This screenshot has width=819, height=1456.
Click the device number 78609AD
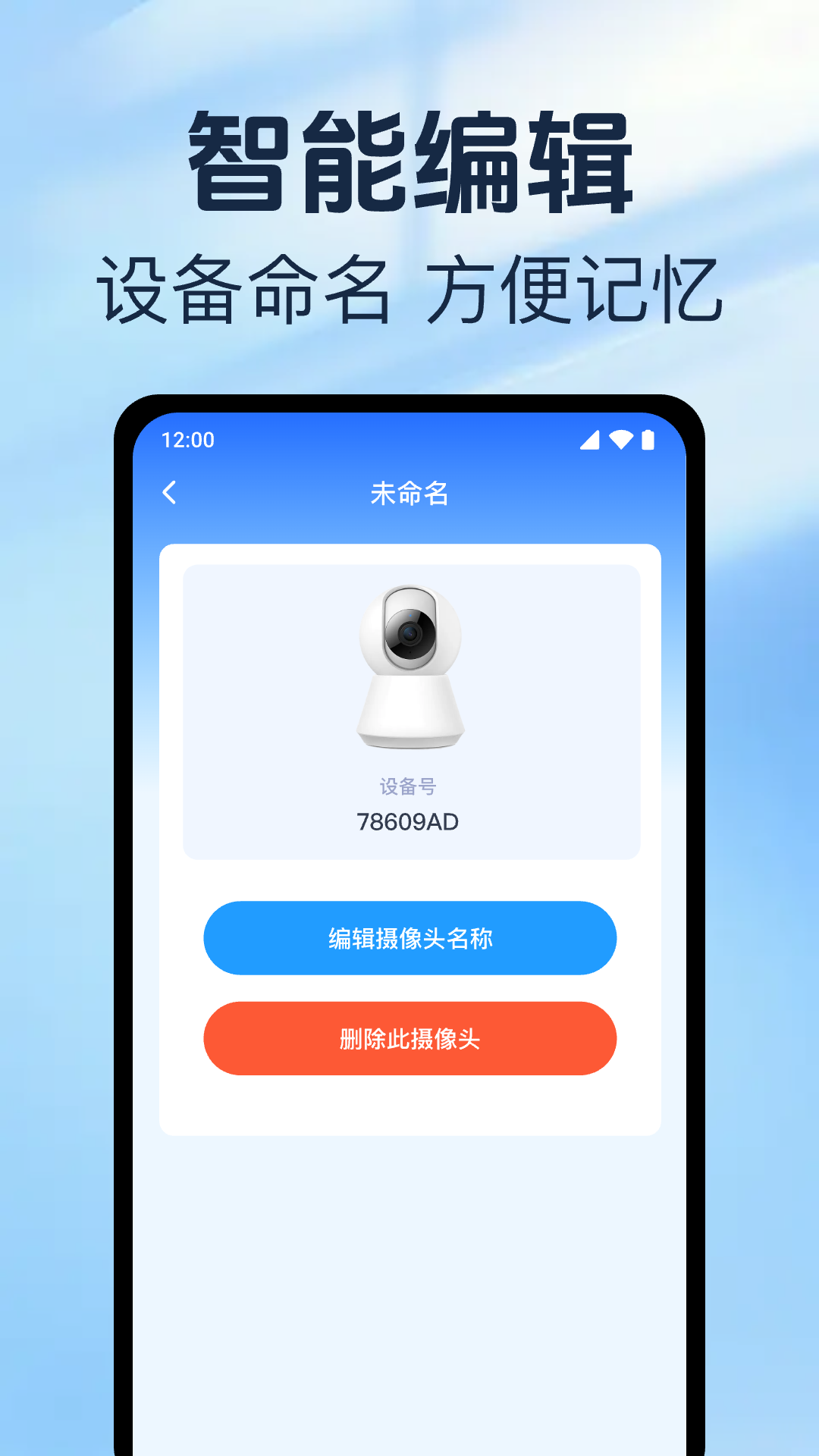(409, 821)
